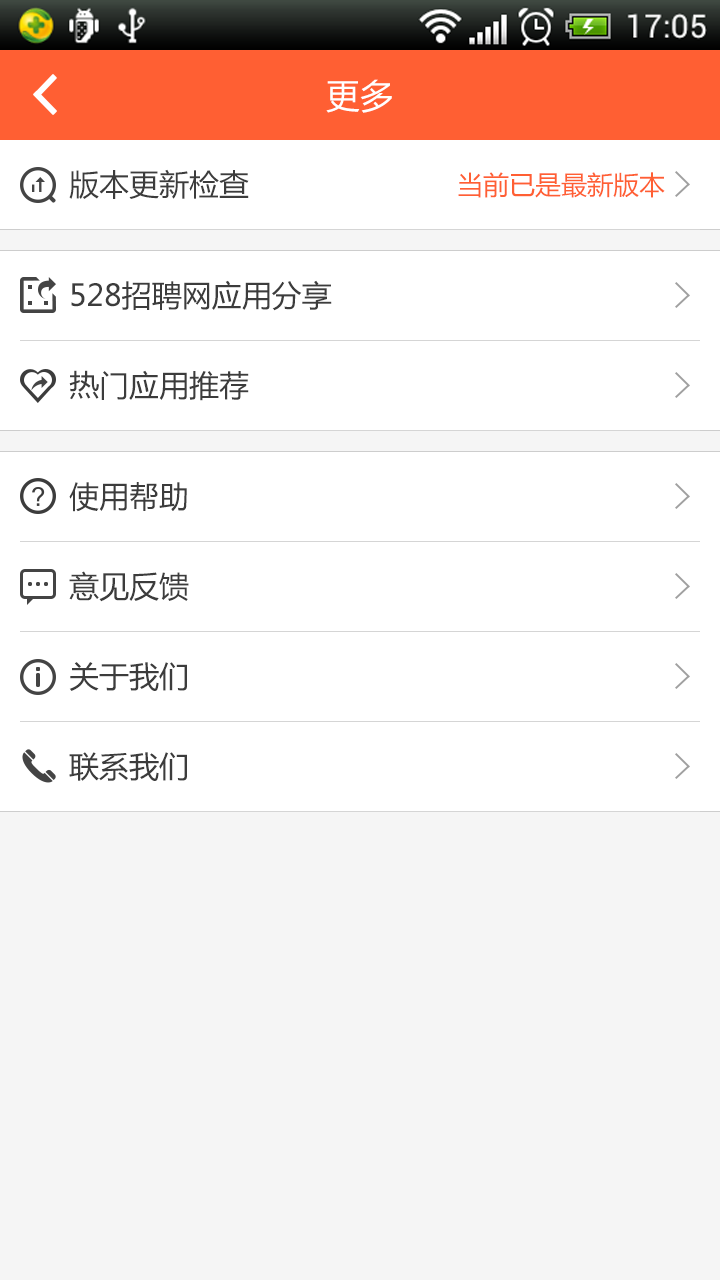Image resolution: width=720 pixels, height=1280 pixels.
Task: Click the phone icon beside 联系我们
Action: coord(37,767)
